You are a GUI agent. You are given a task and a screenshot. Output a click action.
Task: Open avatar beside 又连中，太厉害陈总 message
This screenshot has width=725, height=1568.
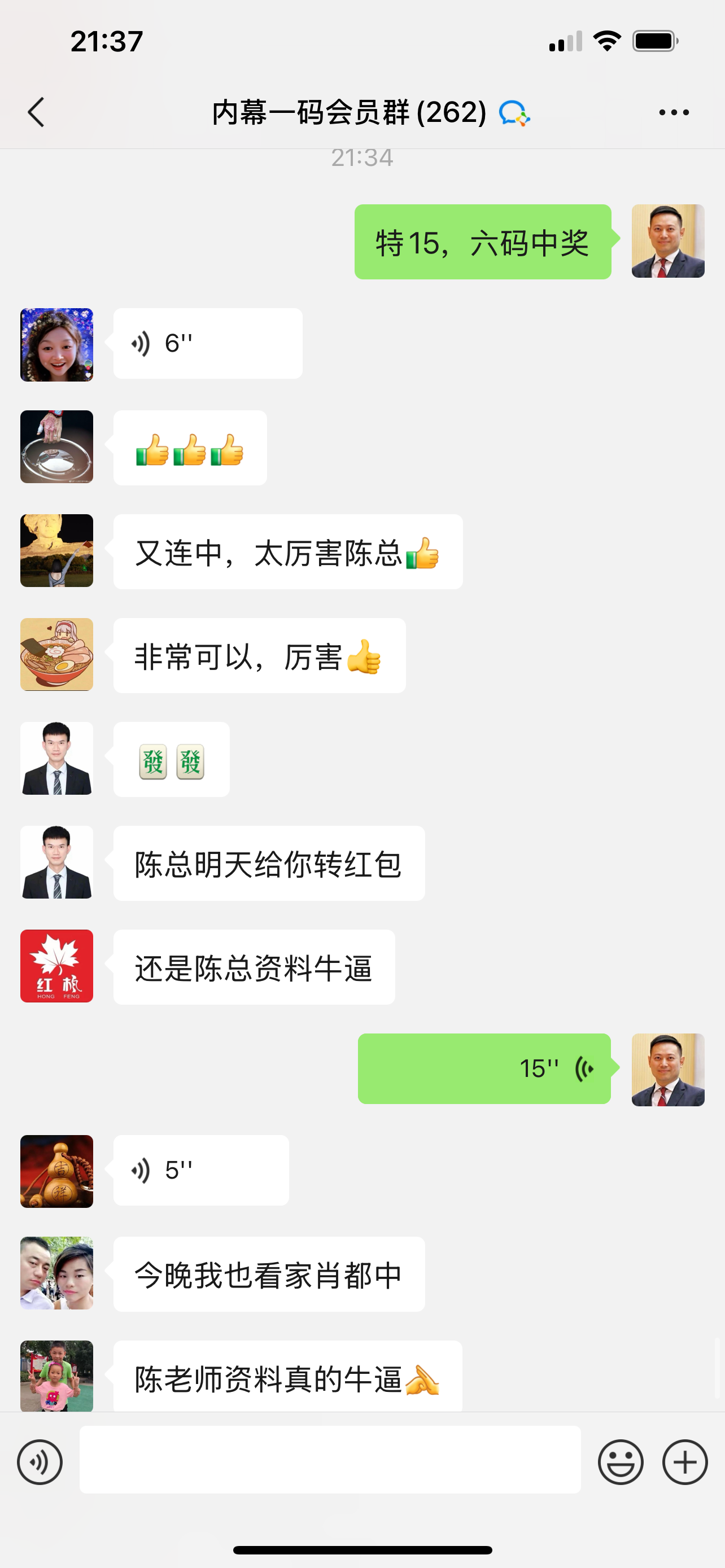(56, 551)
